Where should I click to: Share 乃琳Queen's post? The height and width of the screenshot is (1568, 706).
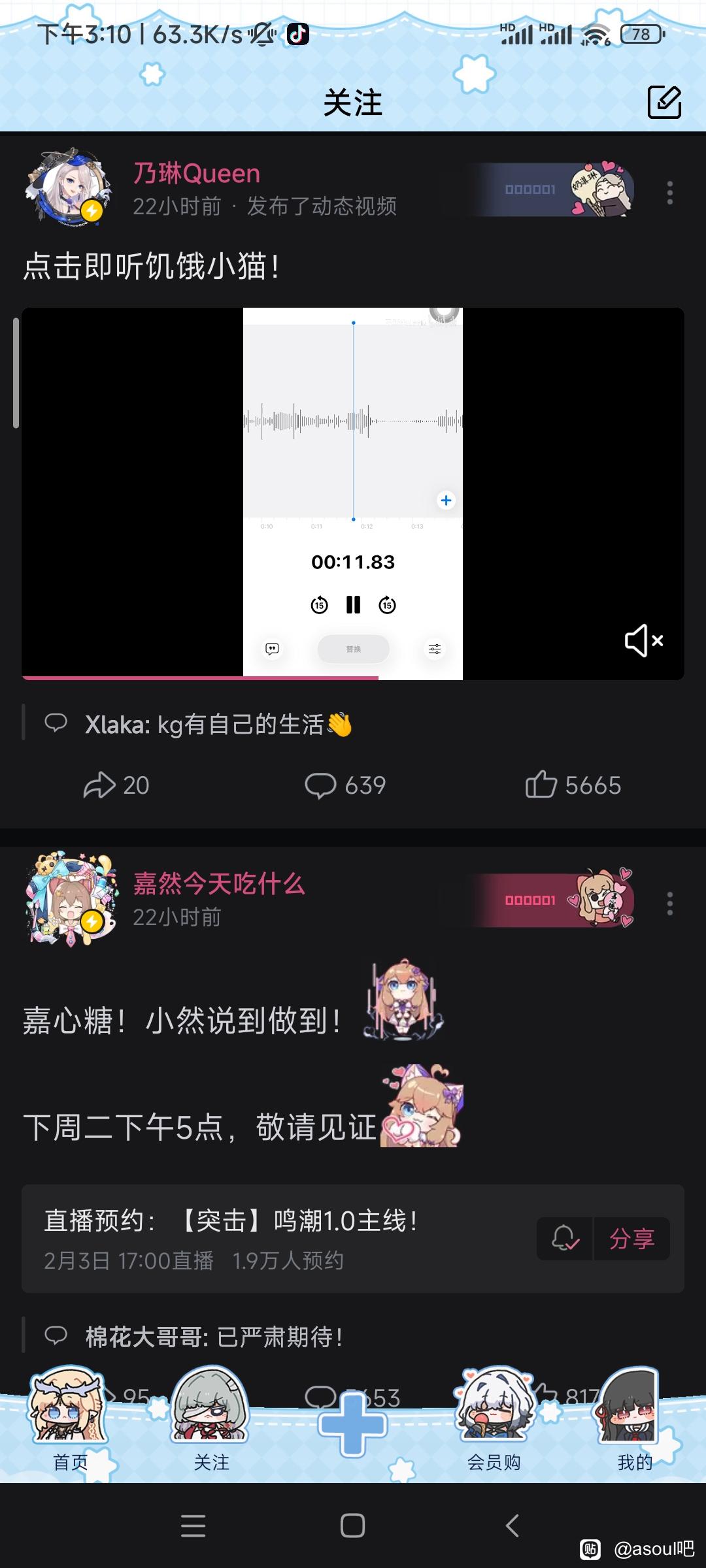tap(116, 785)
